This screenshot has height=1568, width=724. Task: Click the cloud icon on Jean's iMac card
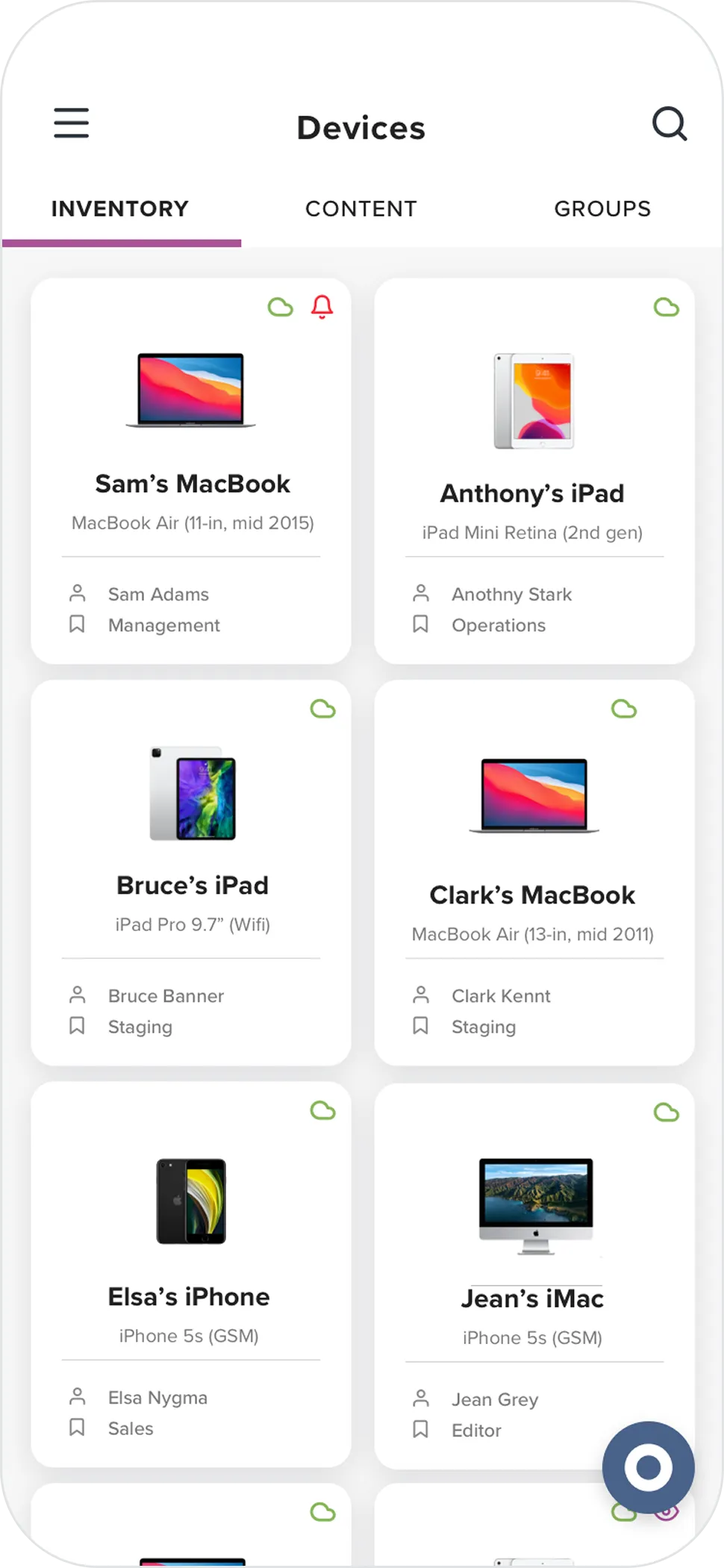coord(667,1112)
